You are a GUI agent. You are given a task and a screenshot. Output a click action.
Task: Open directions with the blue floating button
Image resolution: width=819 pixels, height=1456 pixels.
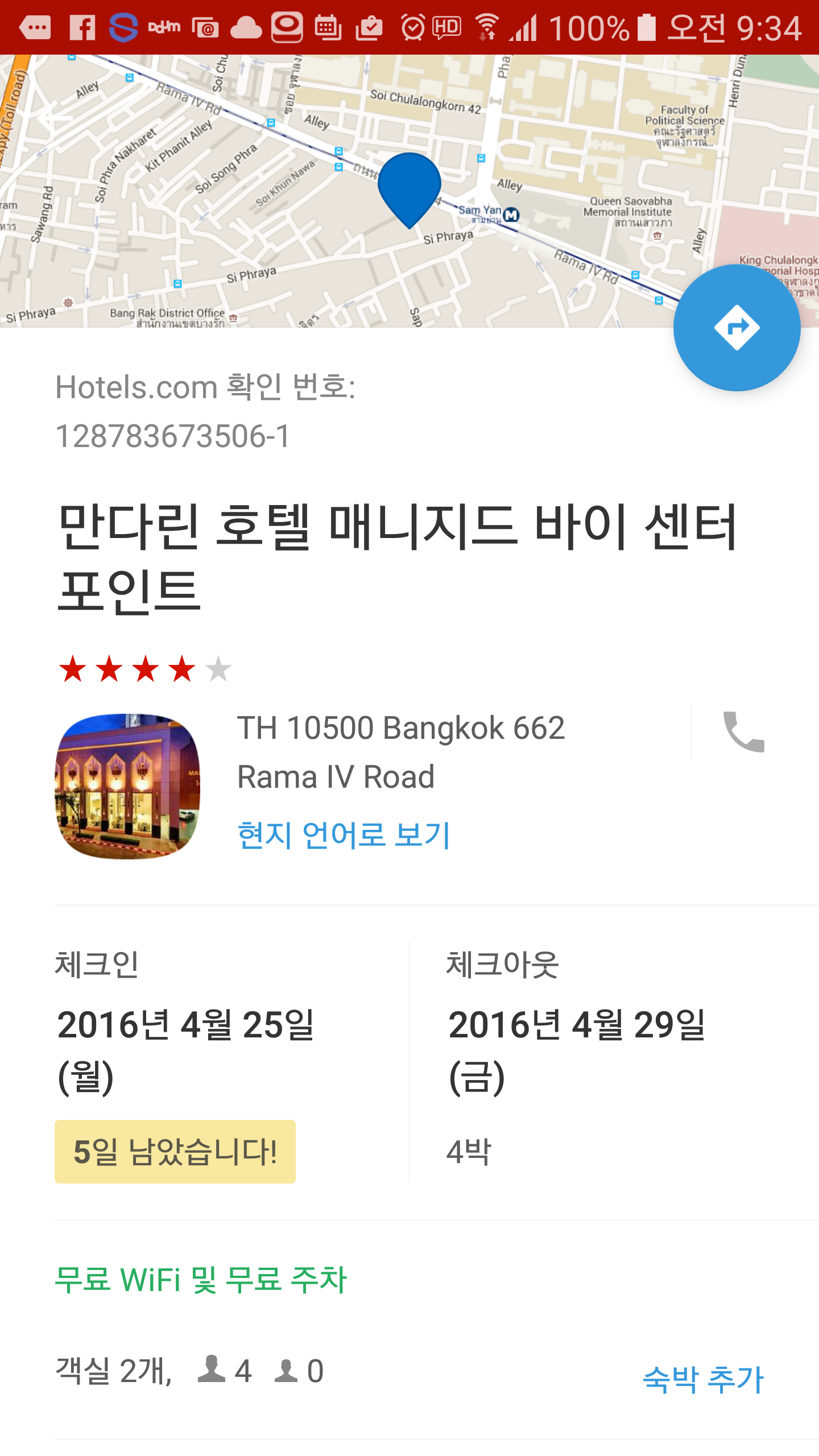click(737, 328)
